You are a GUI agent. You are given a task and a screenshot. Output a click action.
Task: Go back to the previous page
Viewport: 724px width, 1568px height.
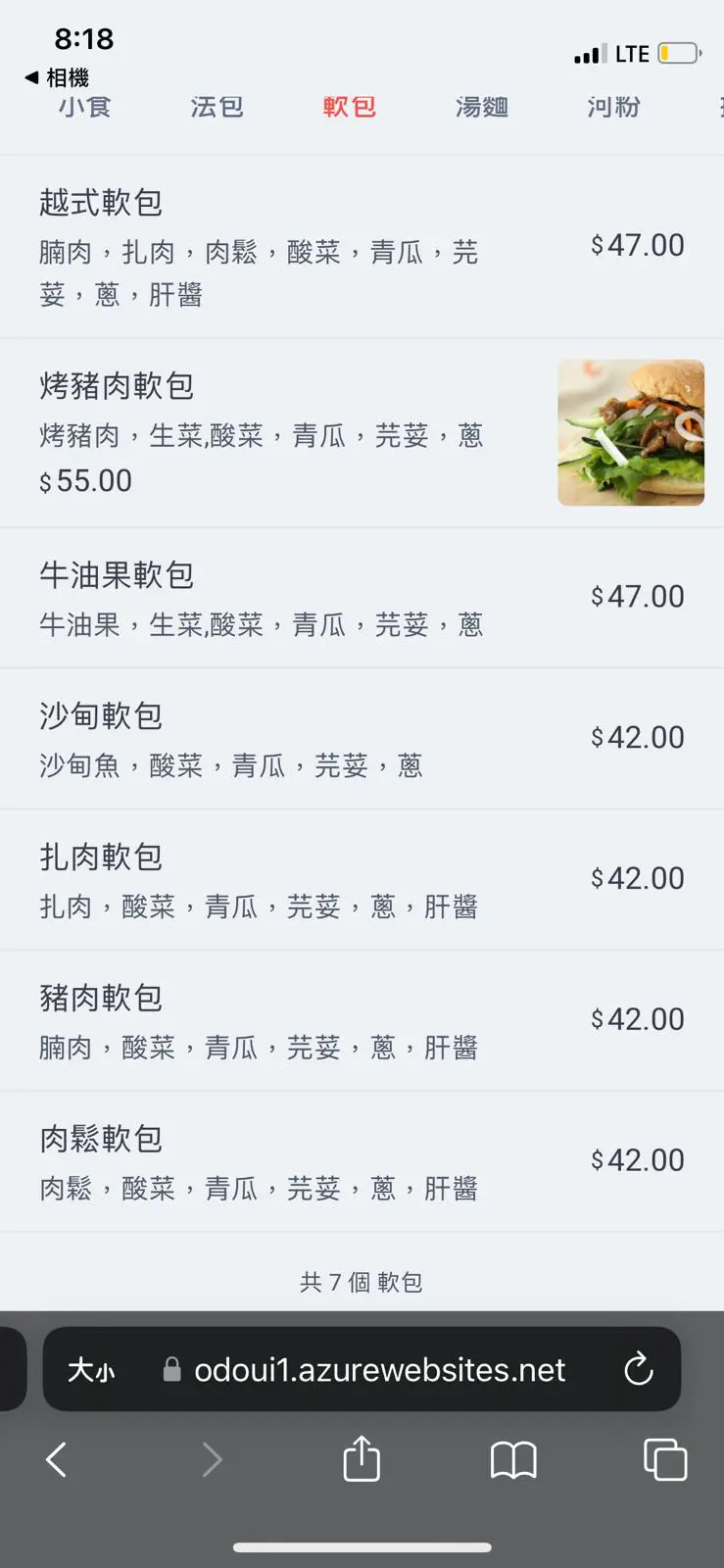pyautogui.click(x=56, y=1460)
